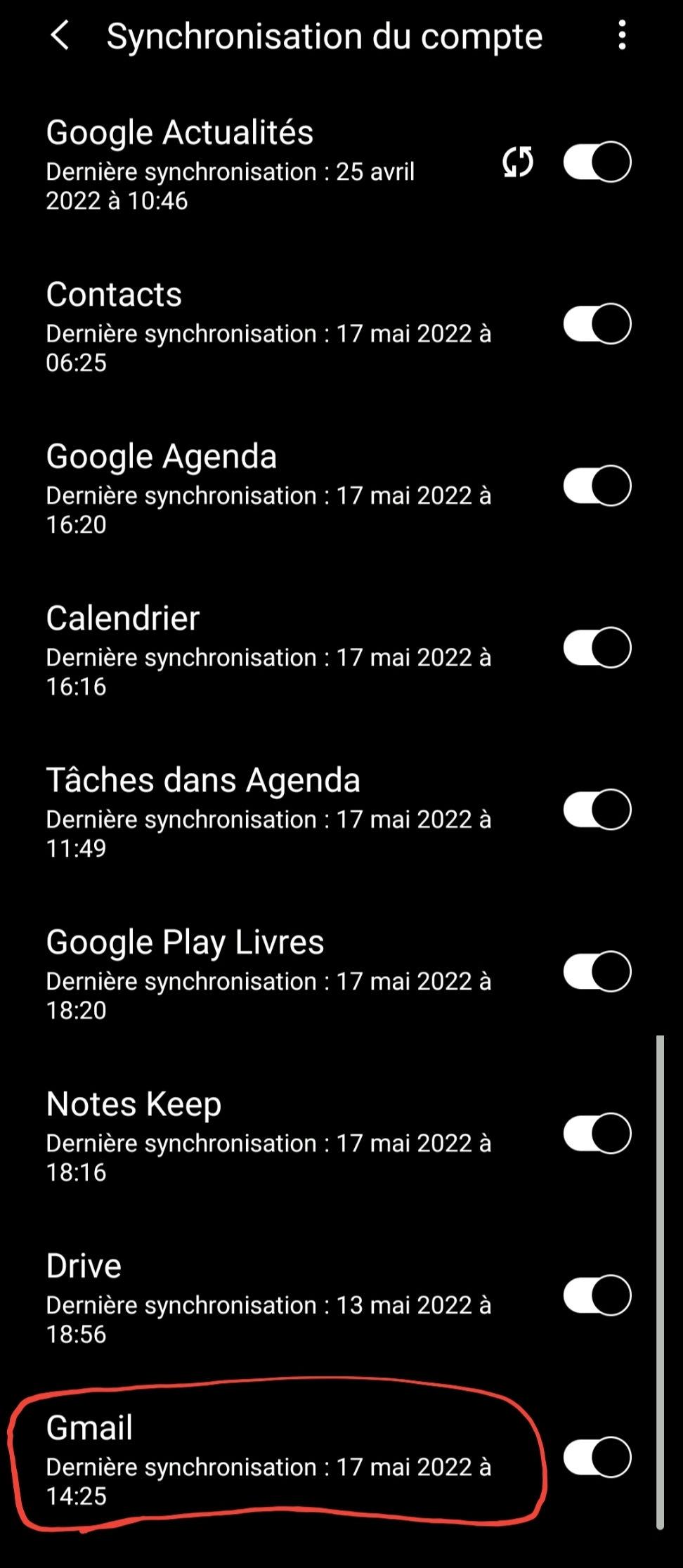Disable Tâches dans Agenda sync

coord(597,810)
